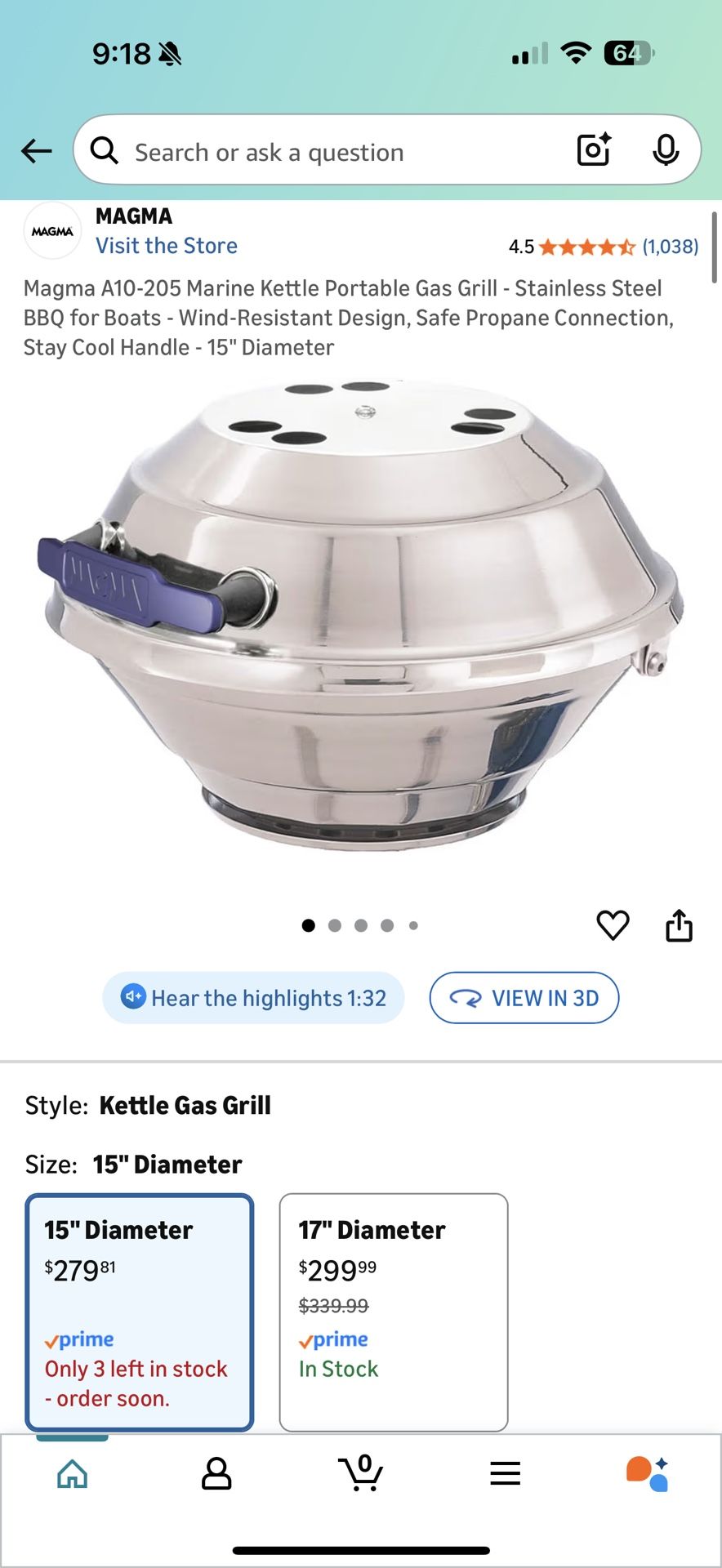This screenshot has height=1568, width=722.
Task: Tap the MAGMA brand logo circle
Action: 52,230
